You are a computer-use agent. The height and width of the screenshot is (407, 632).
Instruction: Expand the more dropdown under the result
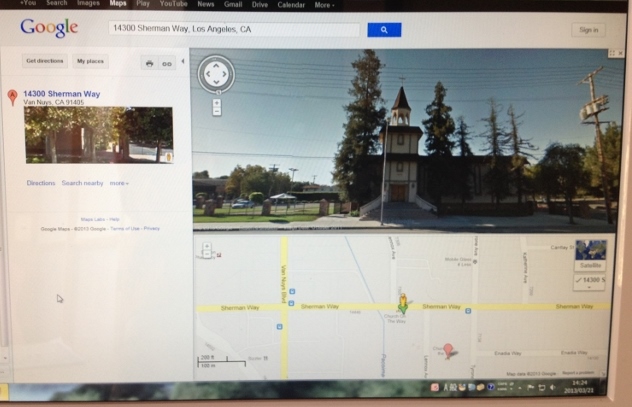pos(119,183)
